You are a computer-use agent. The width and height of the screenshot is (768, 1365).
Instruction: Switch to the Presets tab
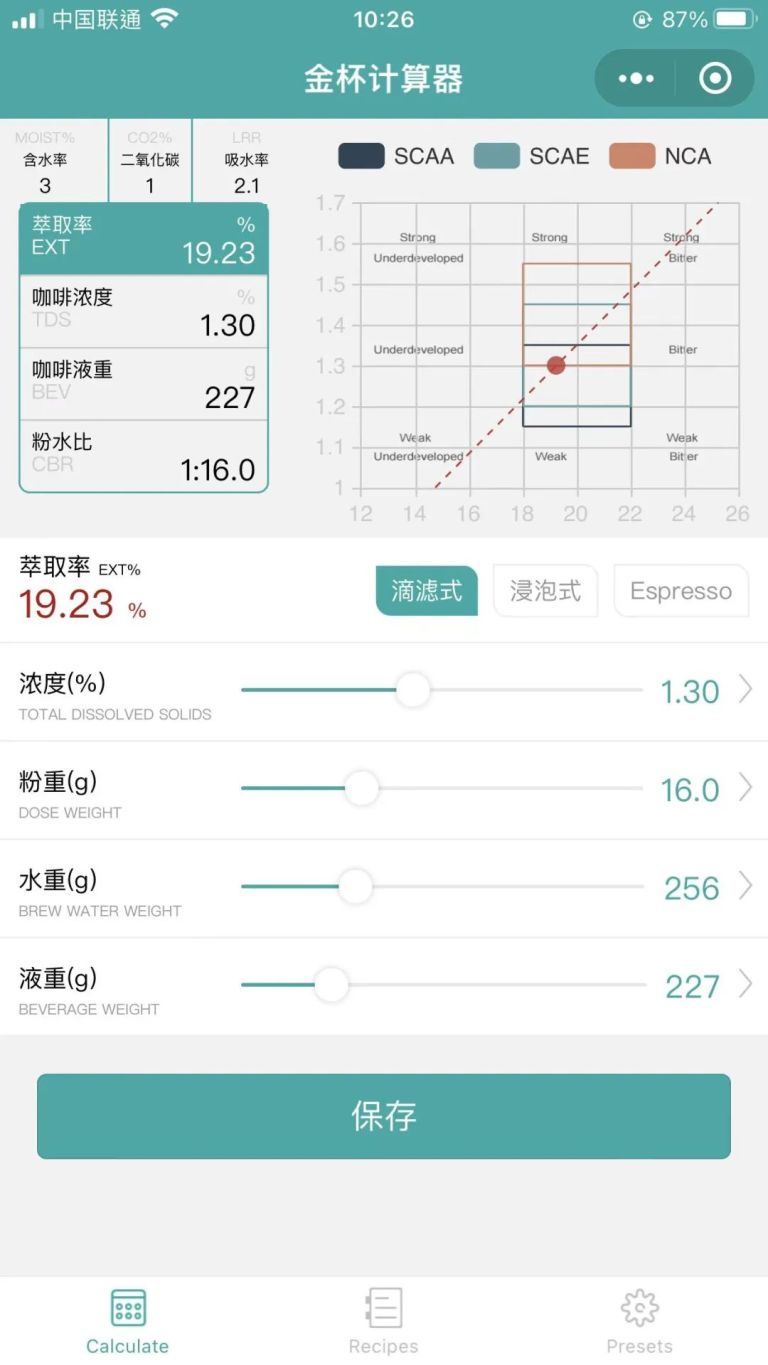click(x=639, y=1320)
